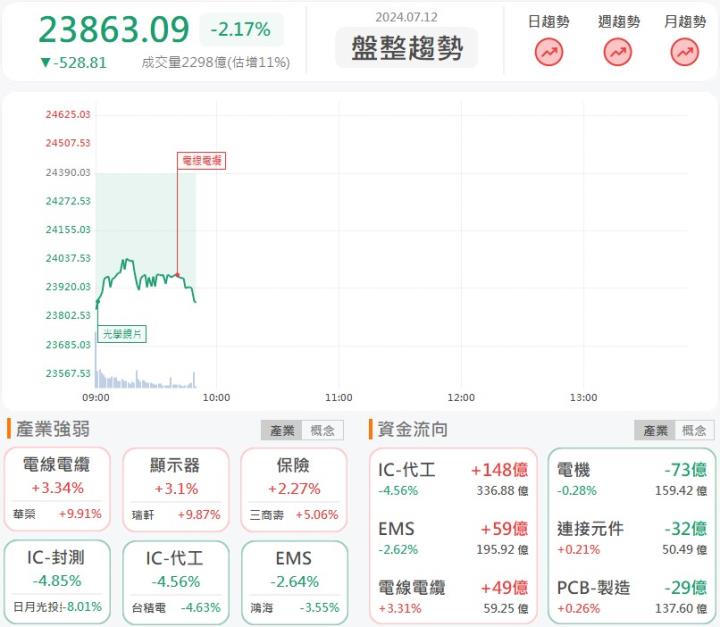View the 週趨勢 weekly trend icon
Screen dimensions: 720x627
click(x=618, y=52)
